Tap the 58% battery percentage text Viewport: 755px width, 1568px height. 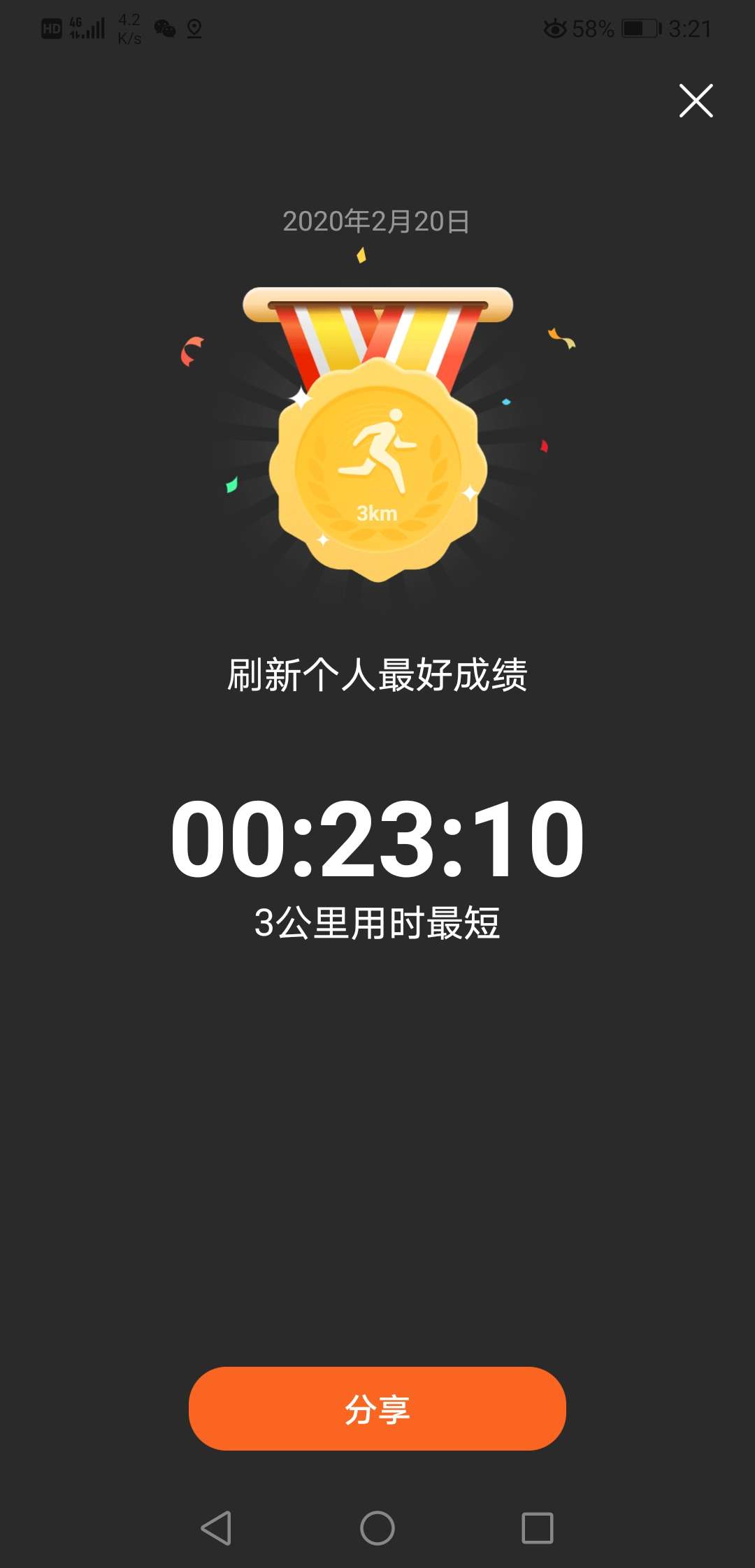click(x=594, y=28)
